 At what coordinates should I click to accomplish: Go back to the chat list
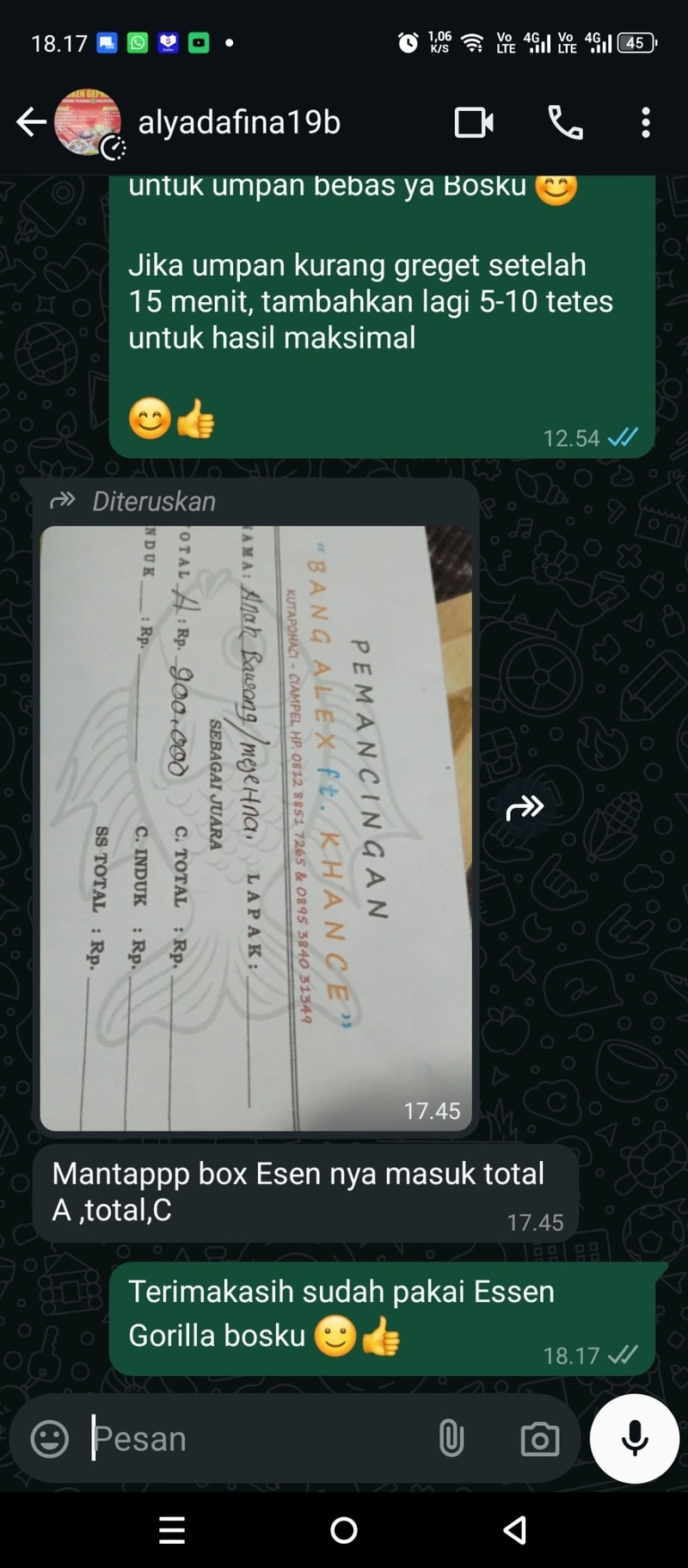(31, 122)
